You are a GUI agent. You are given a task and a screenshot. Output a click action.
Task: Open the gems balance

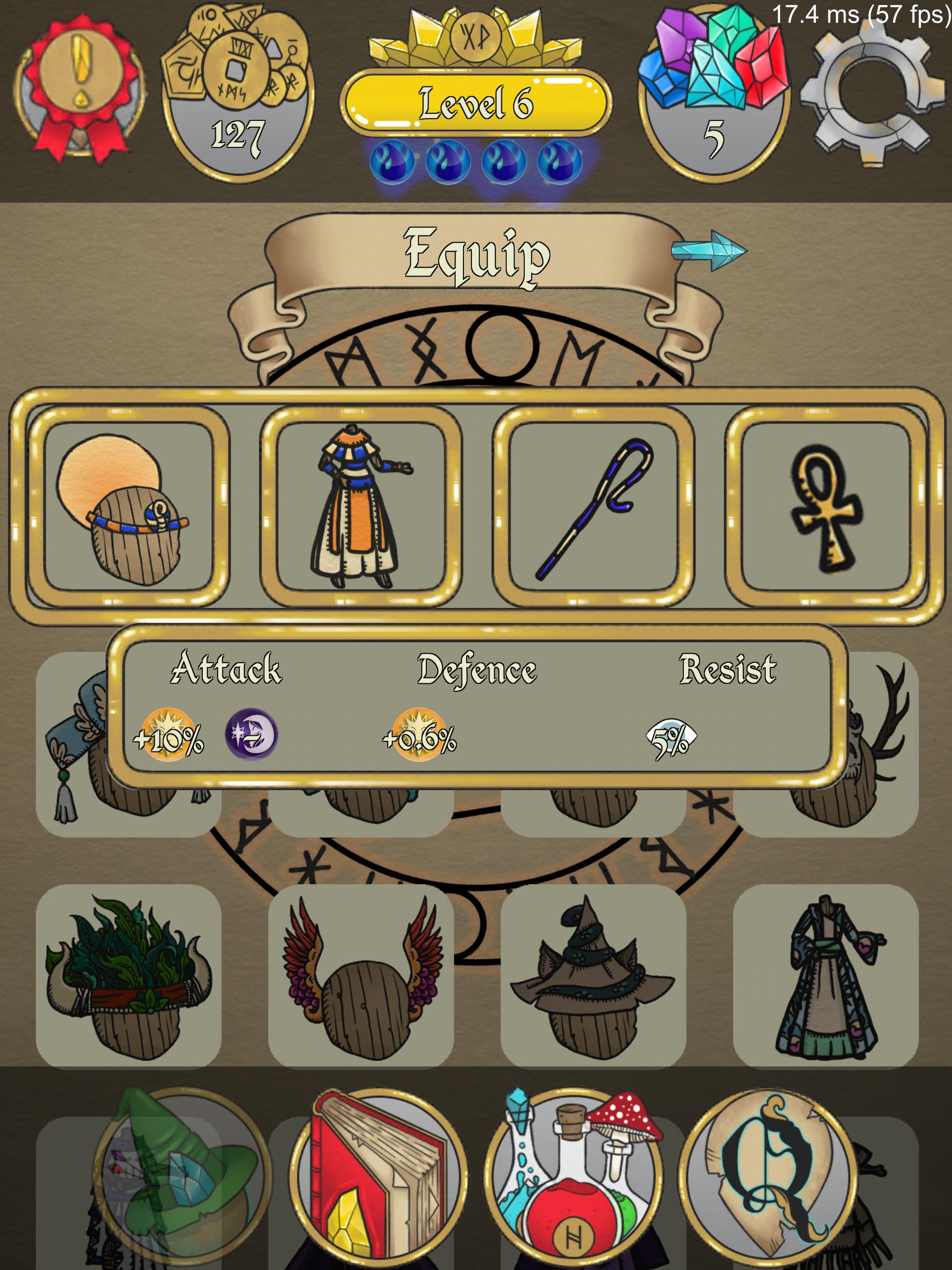pyautogui.click(x=714, y=95)
